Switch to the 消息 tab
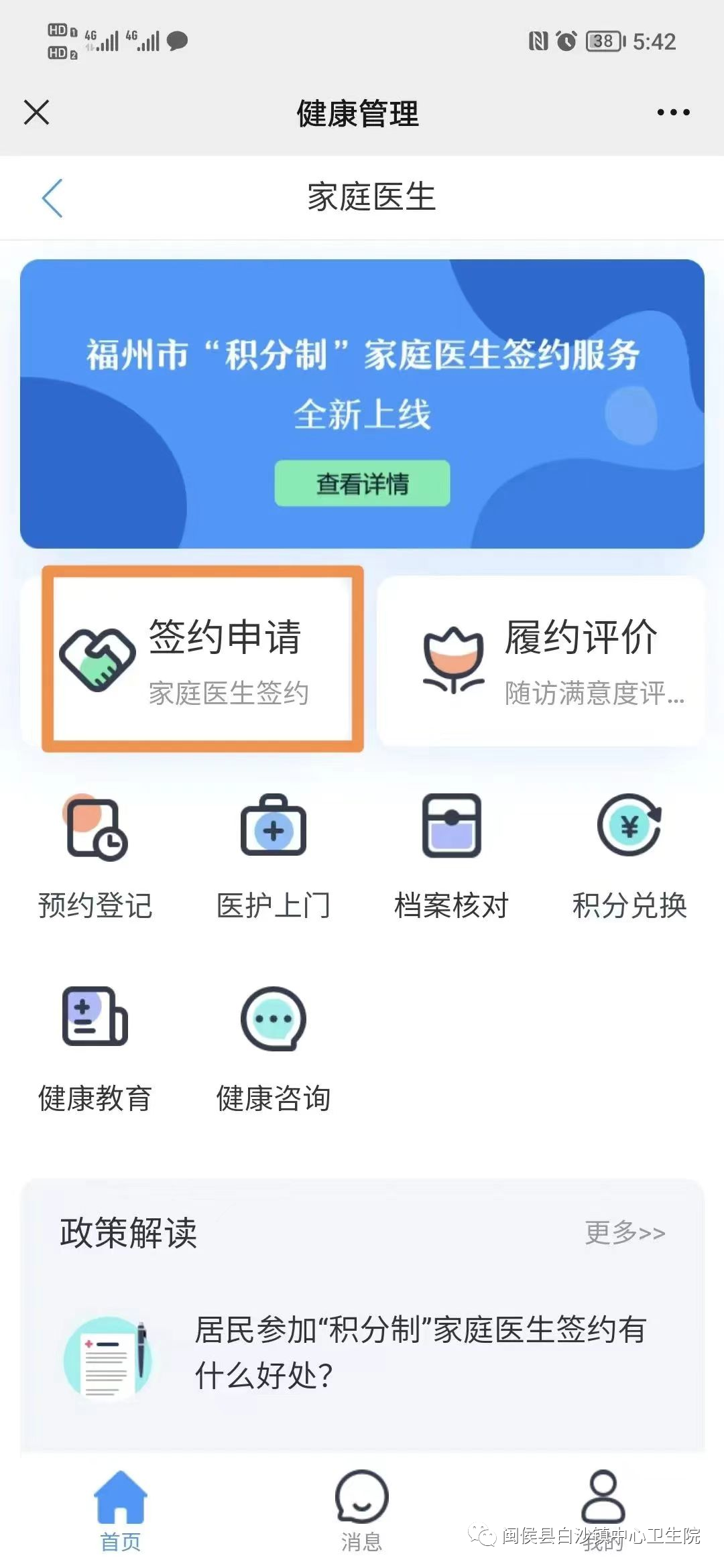724x1568 pixels. 362,1510
